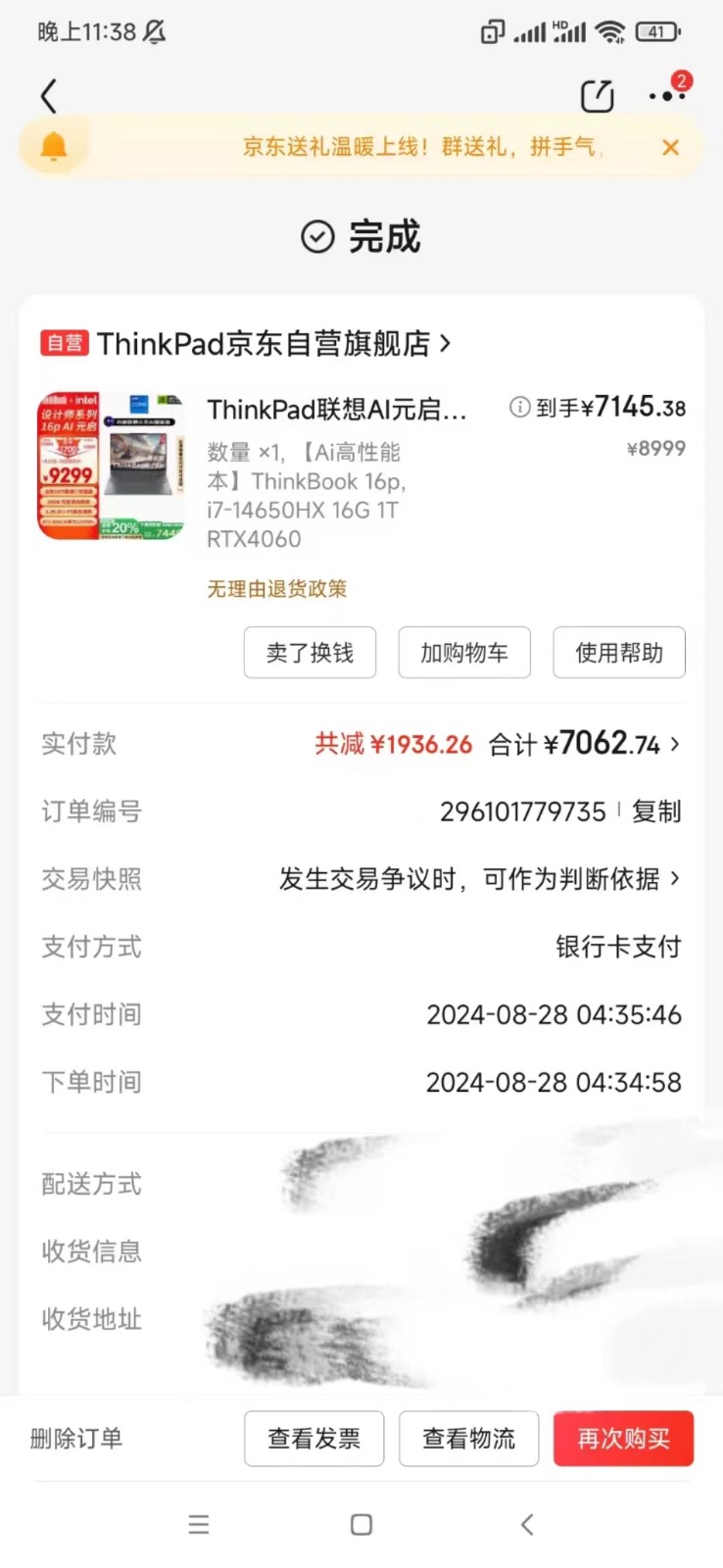Open ThinkPad京东自营旗舰店 store page

[x=265, y=344]
